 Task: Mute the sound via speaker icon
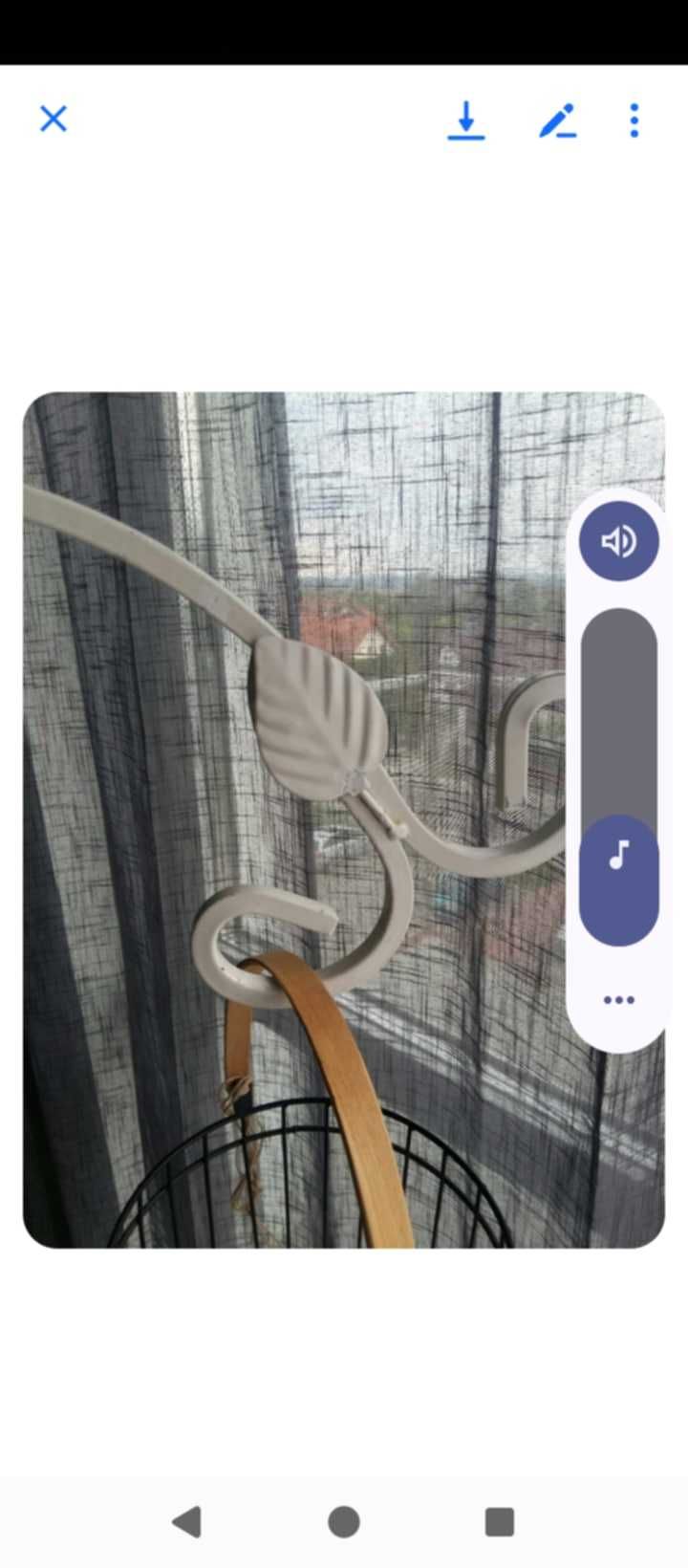pos(618,541)
